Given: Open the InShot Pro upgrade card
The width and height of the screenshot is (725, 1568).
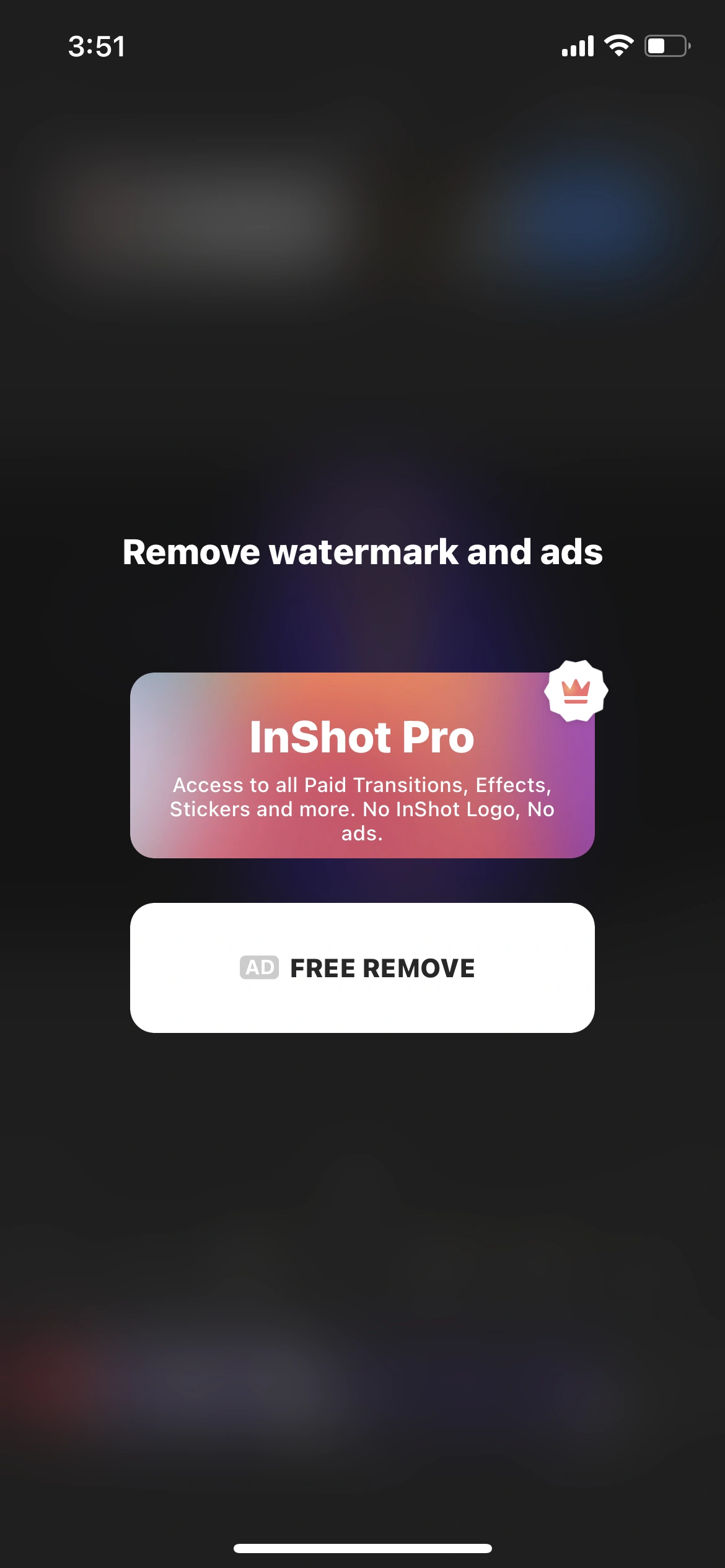Looking at the screenshot, I should 362,765.
